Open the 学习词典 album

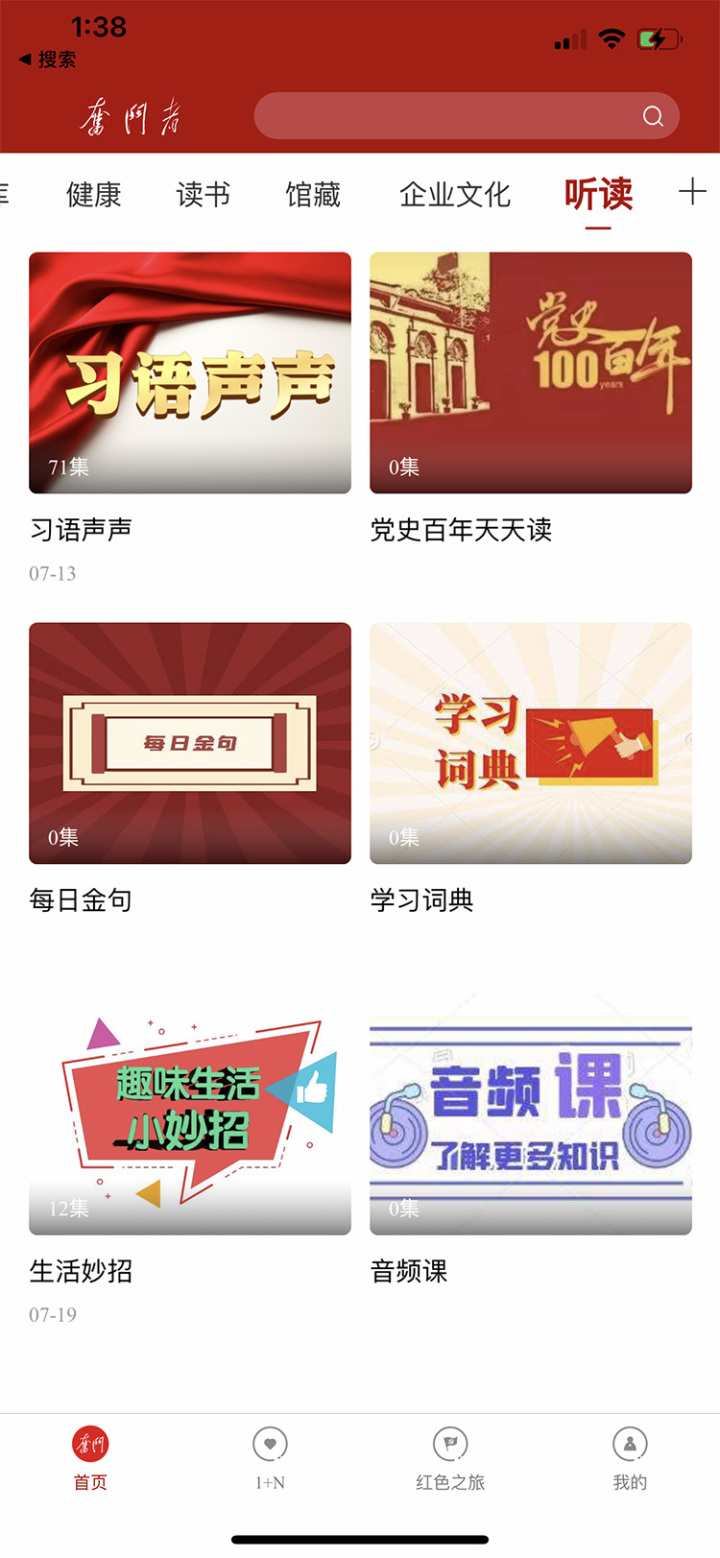(x=531, y=743)
